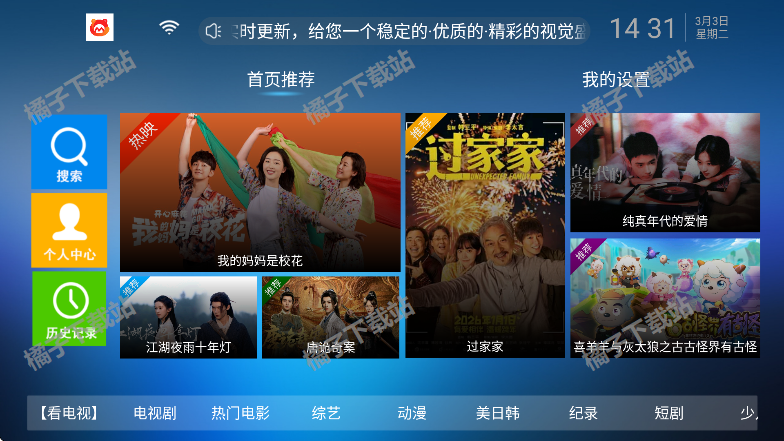Select the 短剧 category

(x=669, y=413)
